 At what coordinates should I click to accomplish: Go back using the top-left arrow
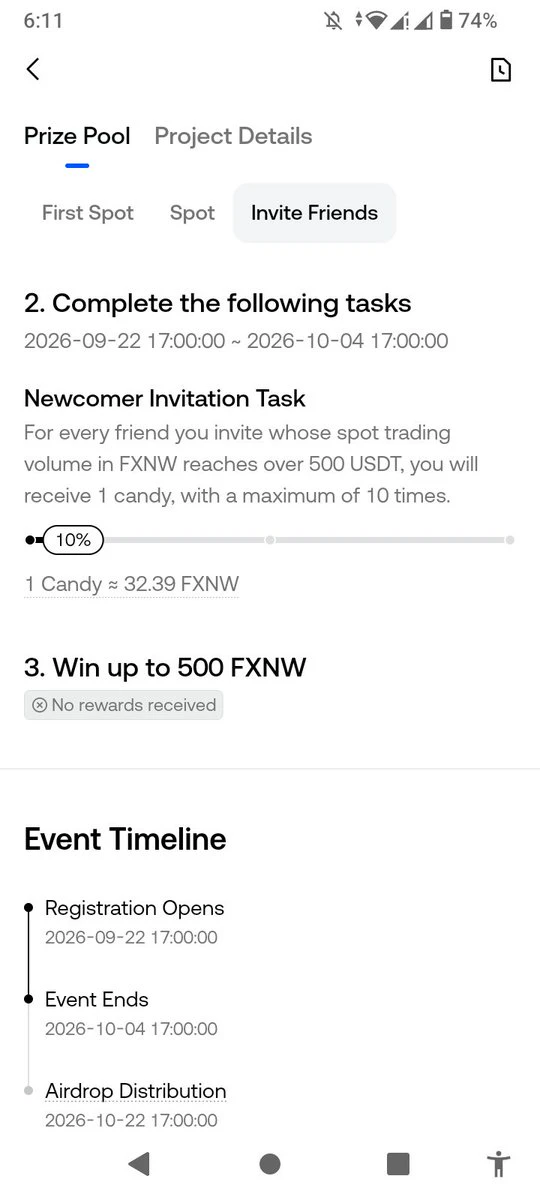click(x=33, y=69)
